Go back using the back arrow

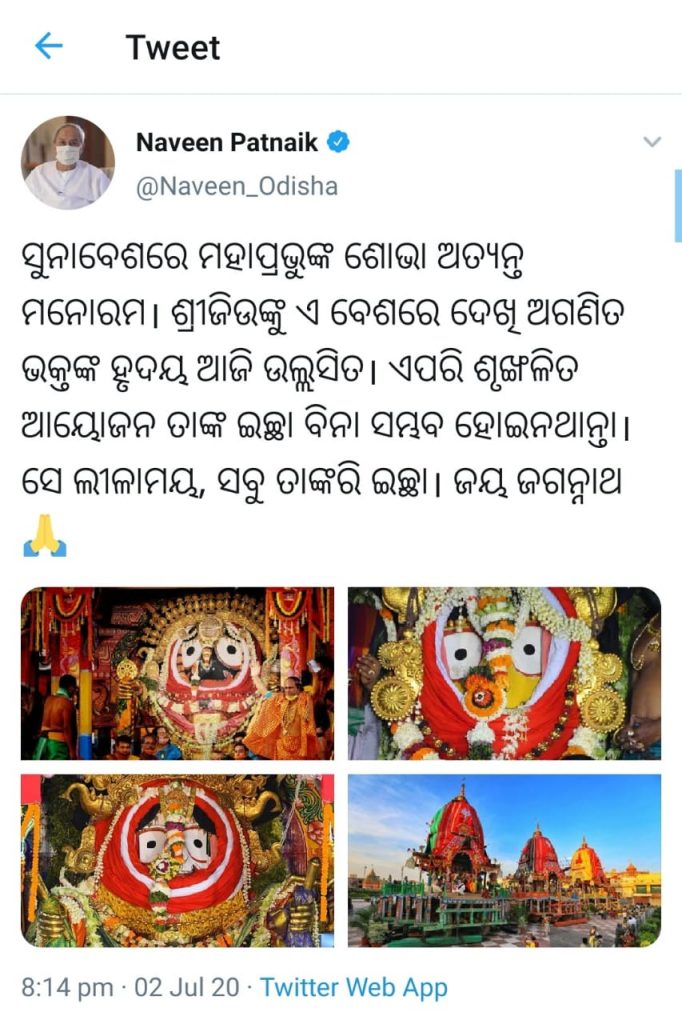click(48, 46)
